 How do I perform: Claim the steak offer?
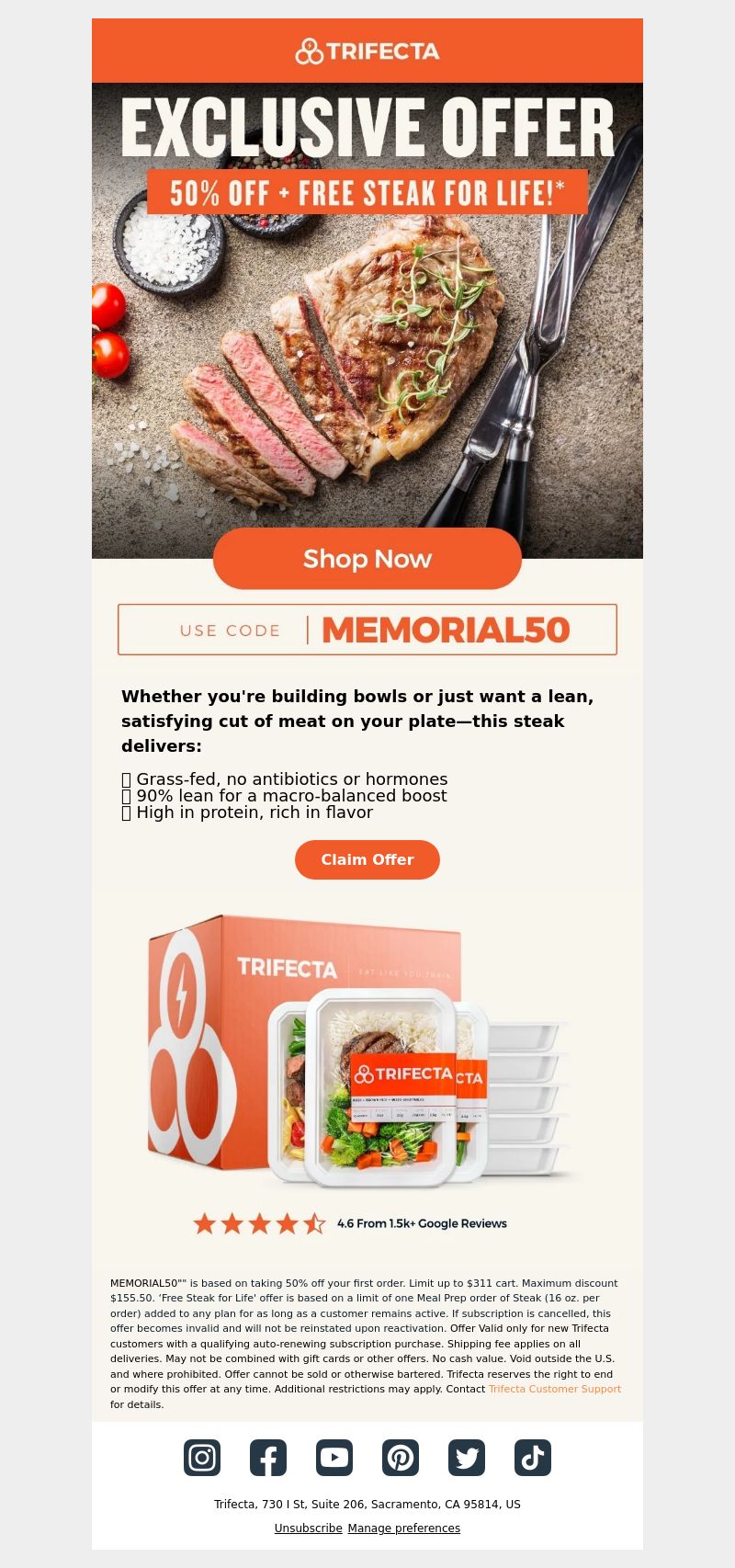(367, 859)
